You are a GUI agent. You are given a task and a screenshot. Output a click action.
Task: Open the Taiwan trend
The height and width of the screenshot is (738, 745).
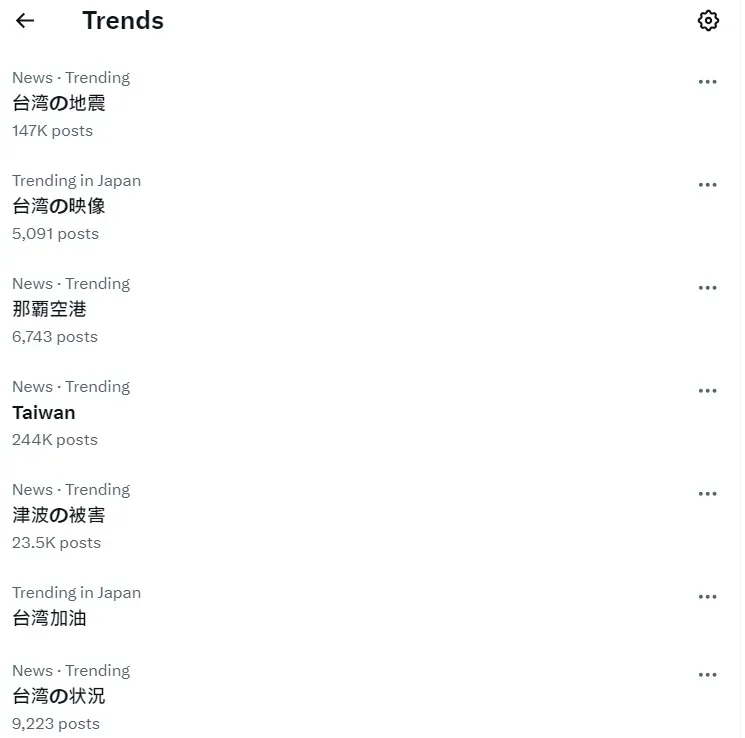tap(44, 413)
